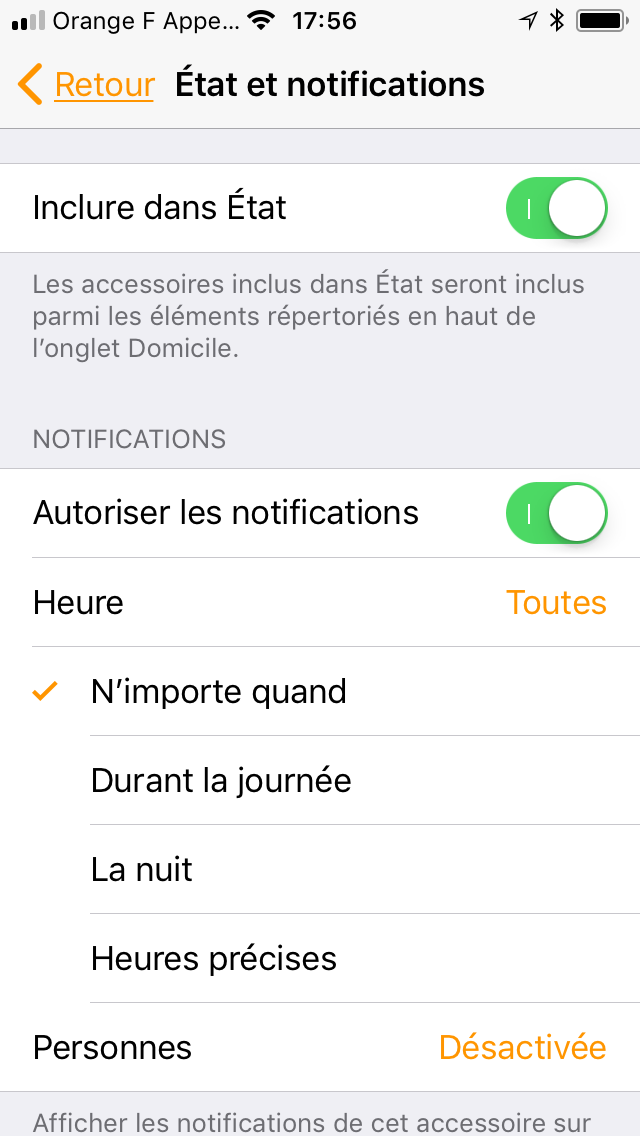
Task: Toggle off Inclure dans État
Action: point(556,209)
